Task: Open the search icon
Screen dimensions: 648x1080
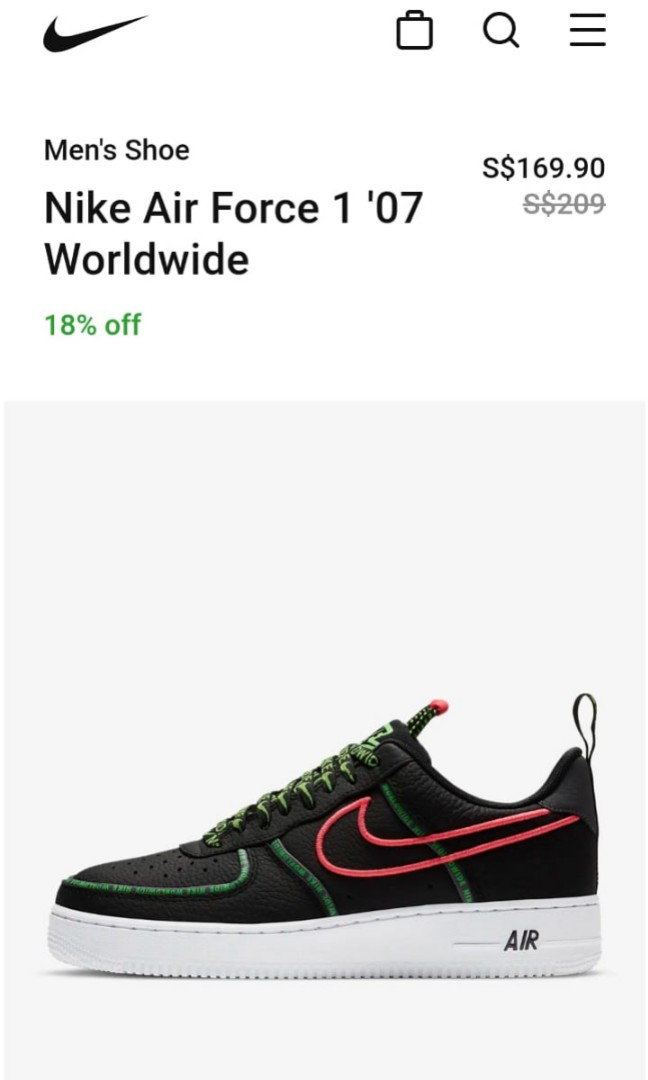Action: pyautogui.click(x=501, y=31)
